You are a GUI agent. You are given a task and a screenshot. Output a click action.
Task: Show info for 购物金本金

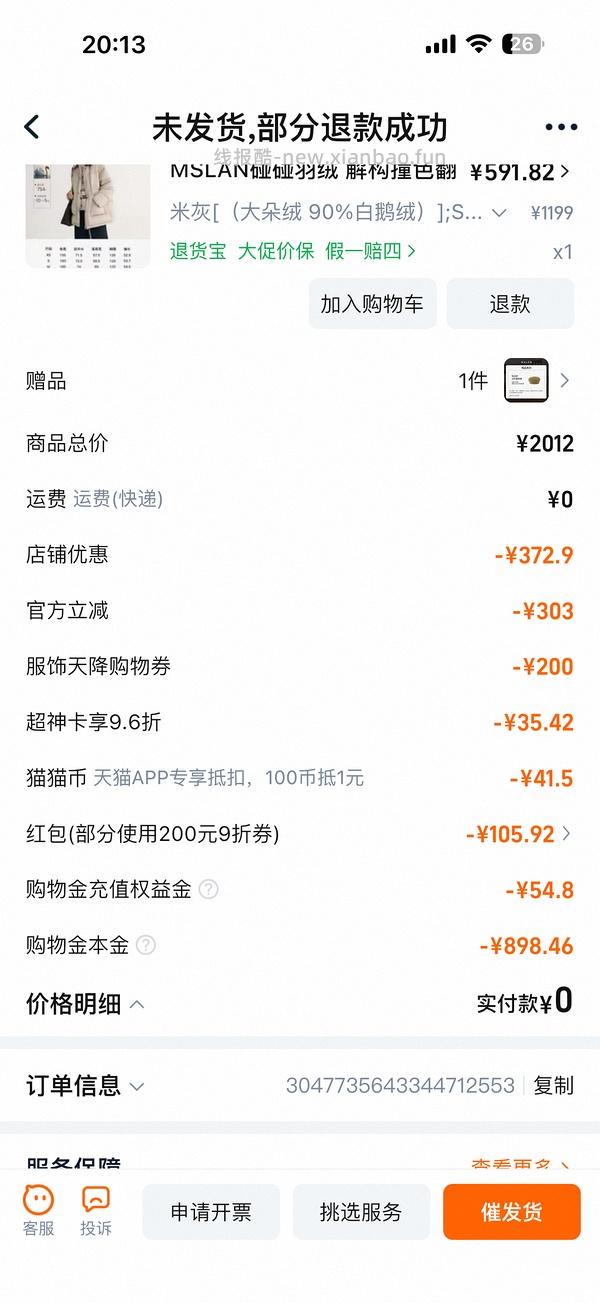coord(146,945)
